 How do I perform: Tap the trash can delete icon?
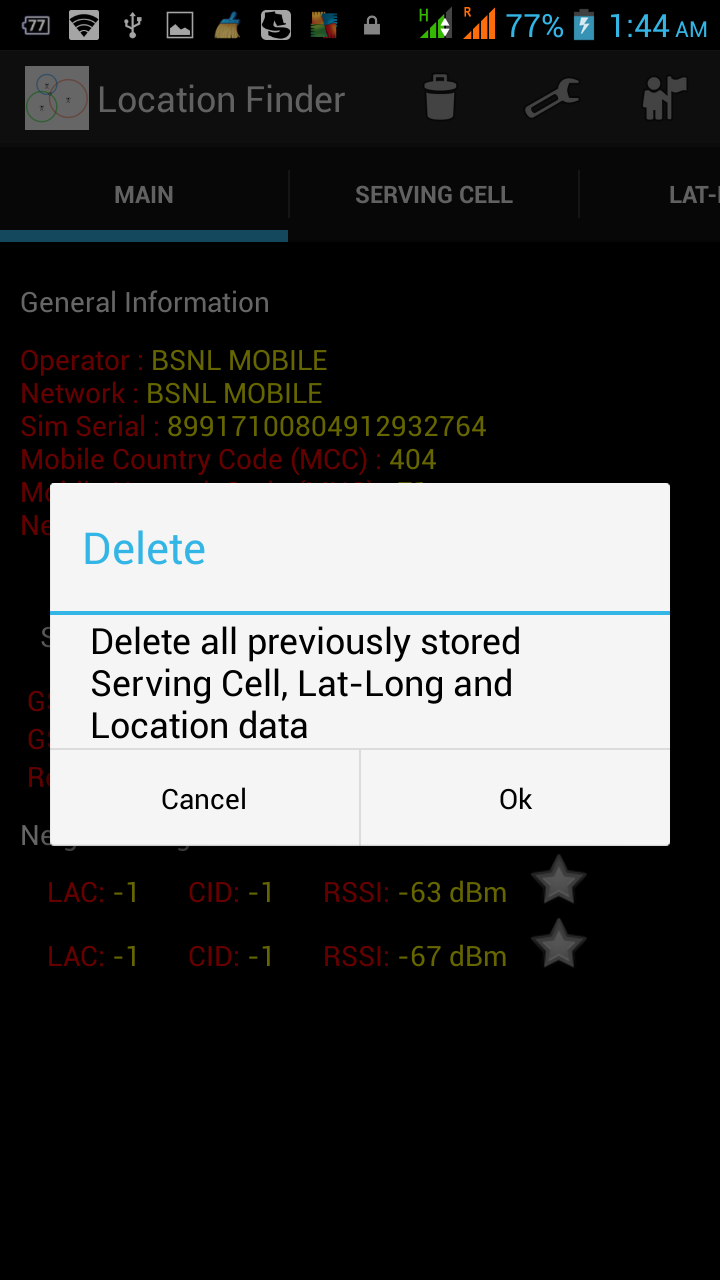click(440, 99)
